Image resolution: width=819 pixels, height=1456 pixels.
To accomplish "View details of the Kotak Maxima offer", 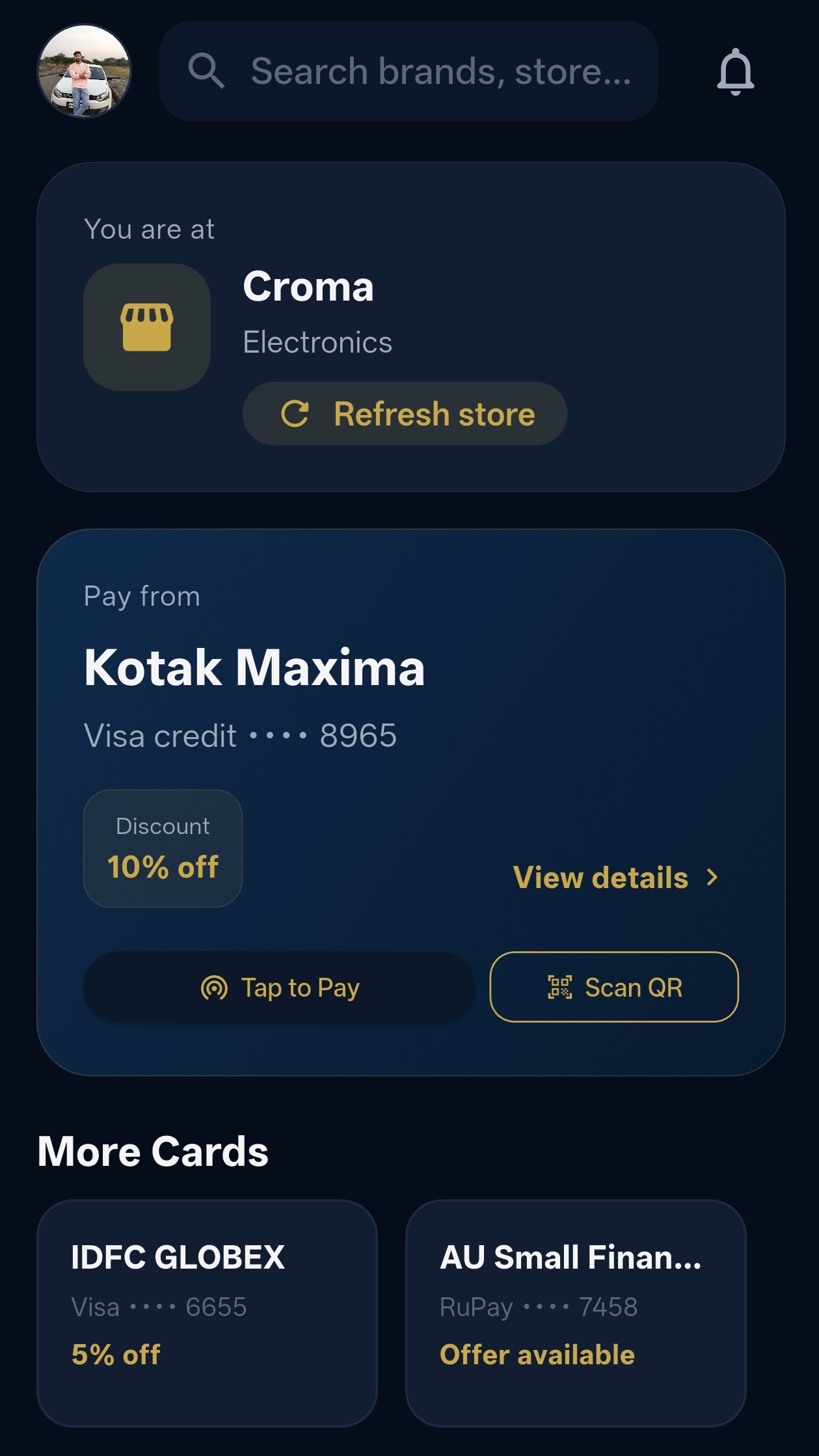I will coord(615,878).
